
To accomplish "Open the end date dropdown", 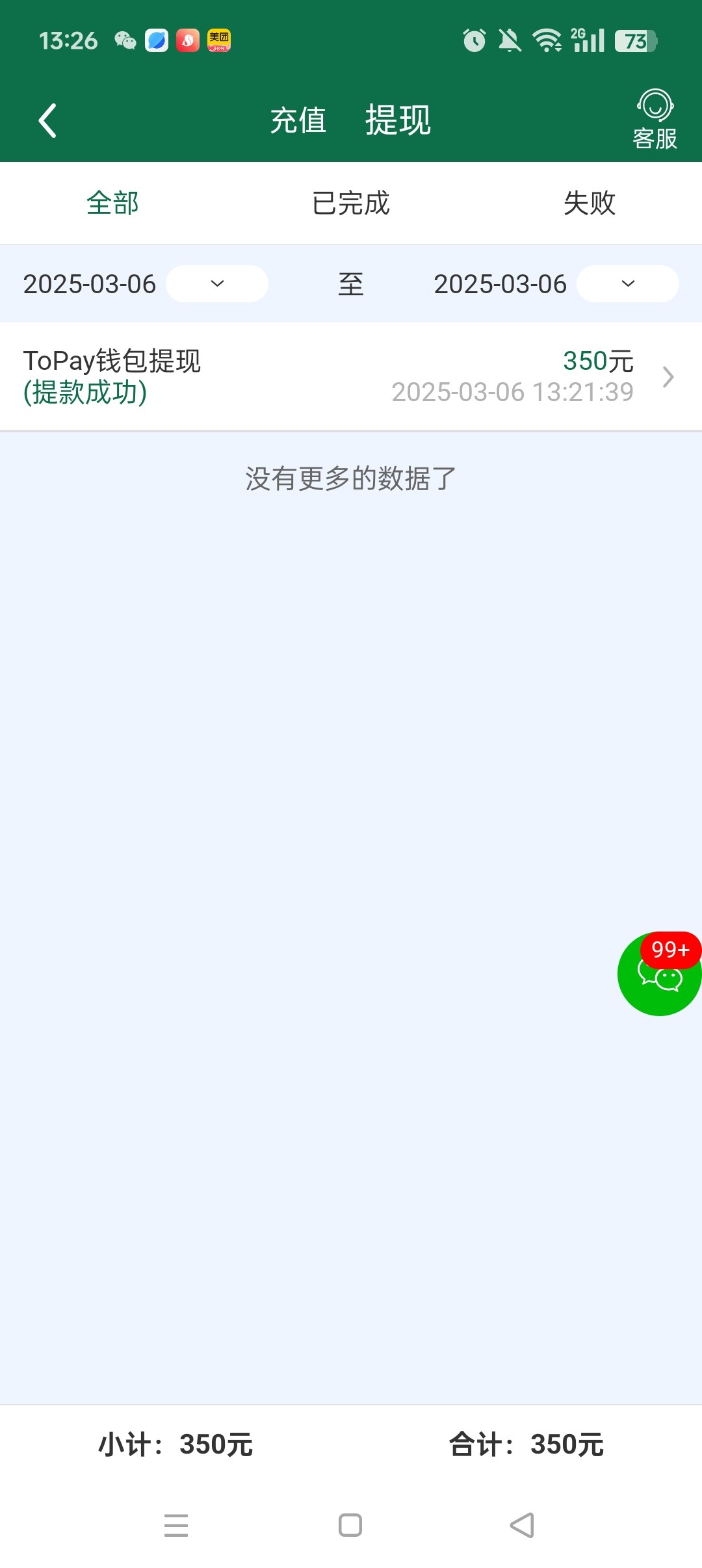I will click(627, 284).
